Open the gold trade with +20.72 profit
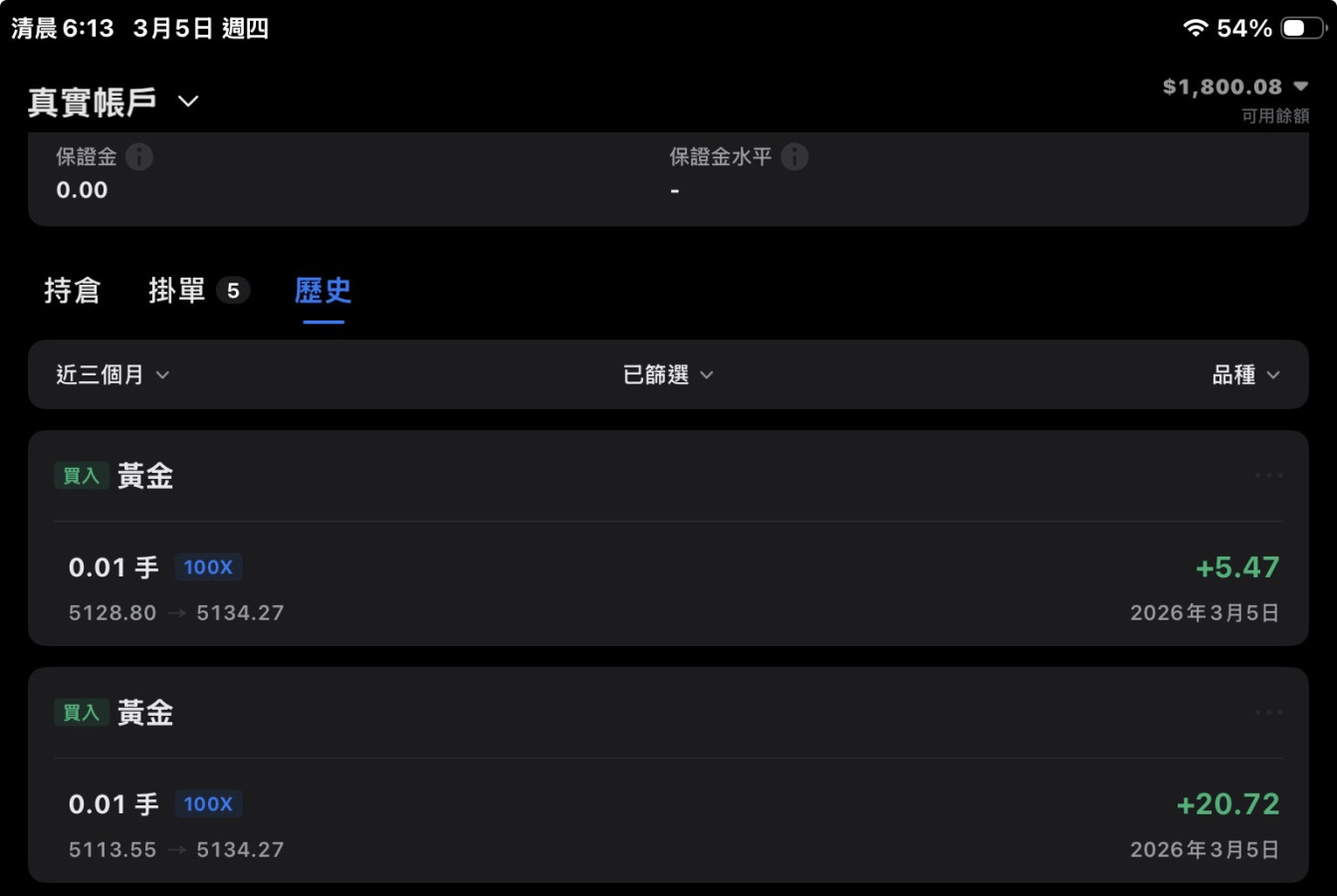Screen dimensions: 1337x896 coord(667,824)
